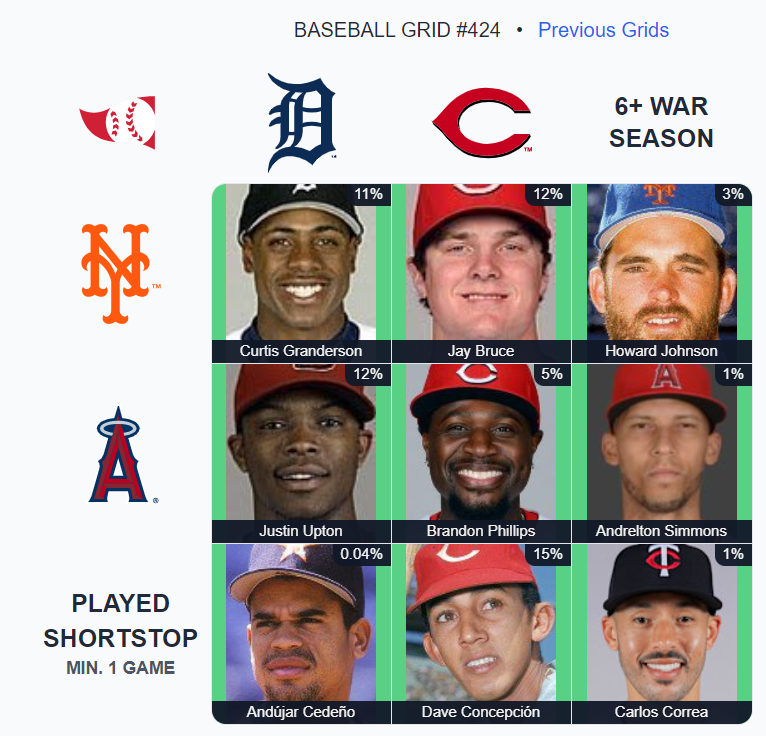Screen dimensions: 766x736
Task: Open the Justin Upton cell
Action: tap(301, 452)
